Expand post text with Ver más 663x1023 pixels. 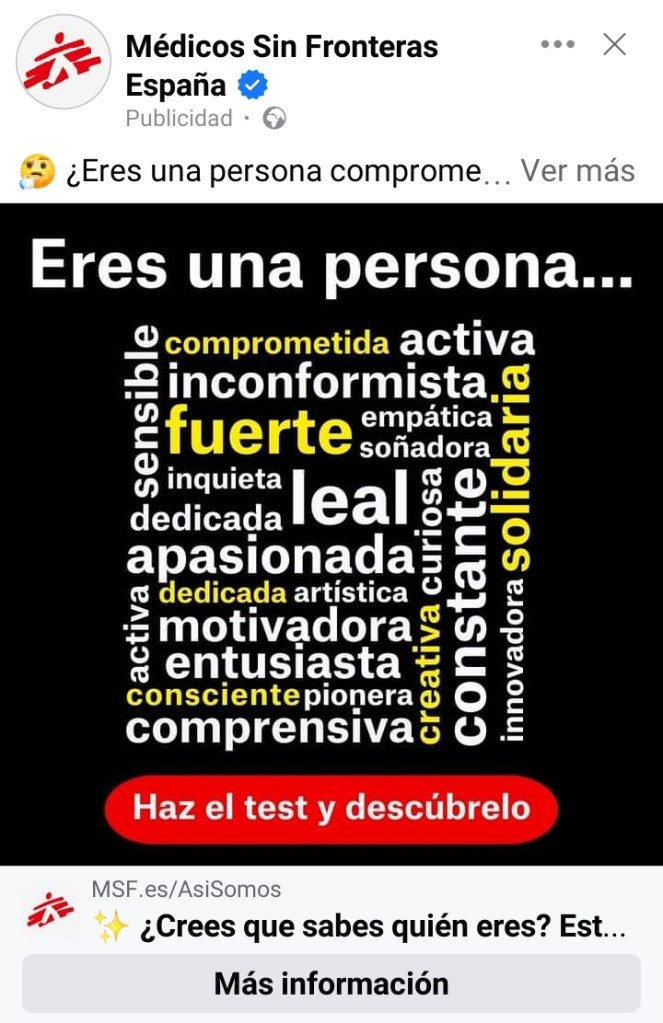[x=577, y=171]
